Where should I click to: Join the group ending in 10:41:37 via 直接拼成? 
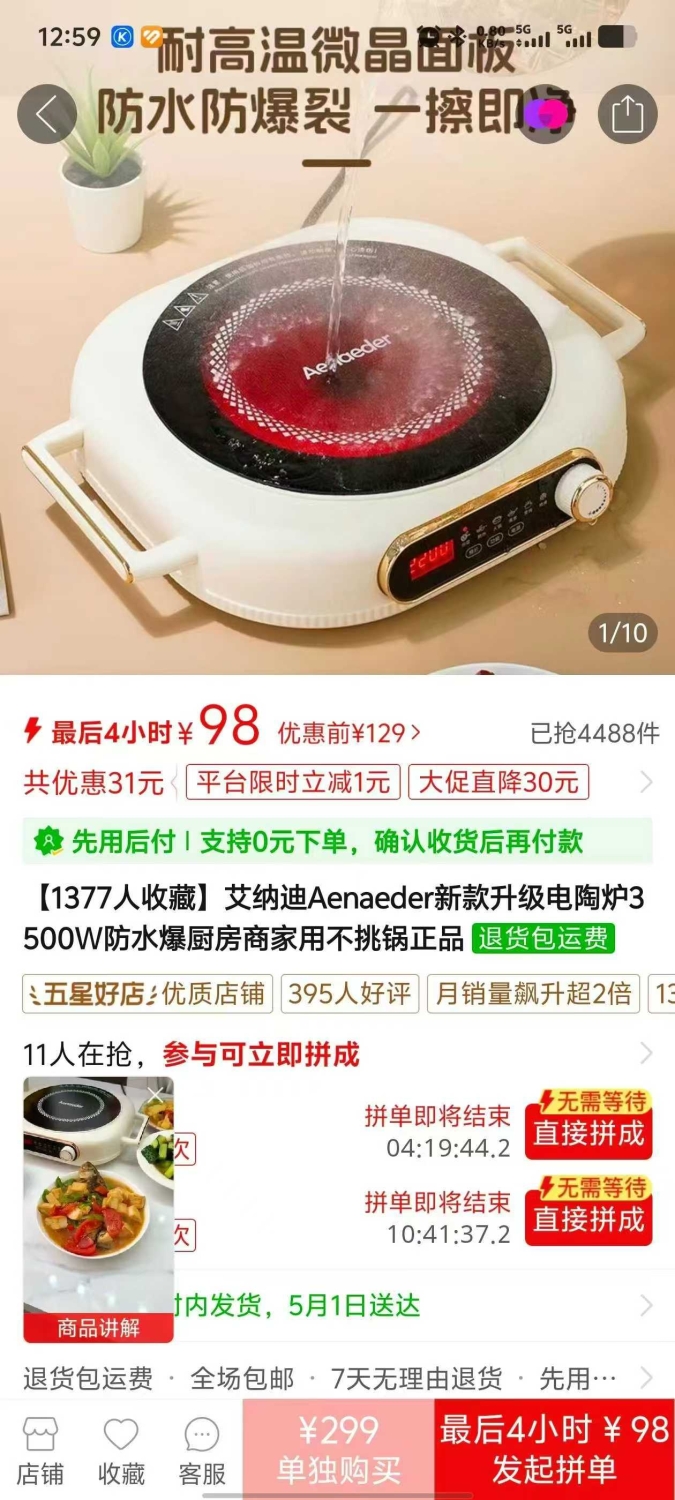(x=589, y=1211)
